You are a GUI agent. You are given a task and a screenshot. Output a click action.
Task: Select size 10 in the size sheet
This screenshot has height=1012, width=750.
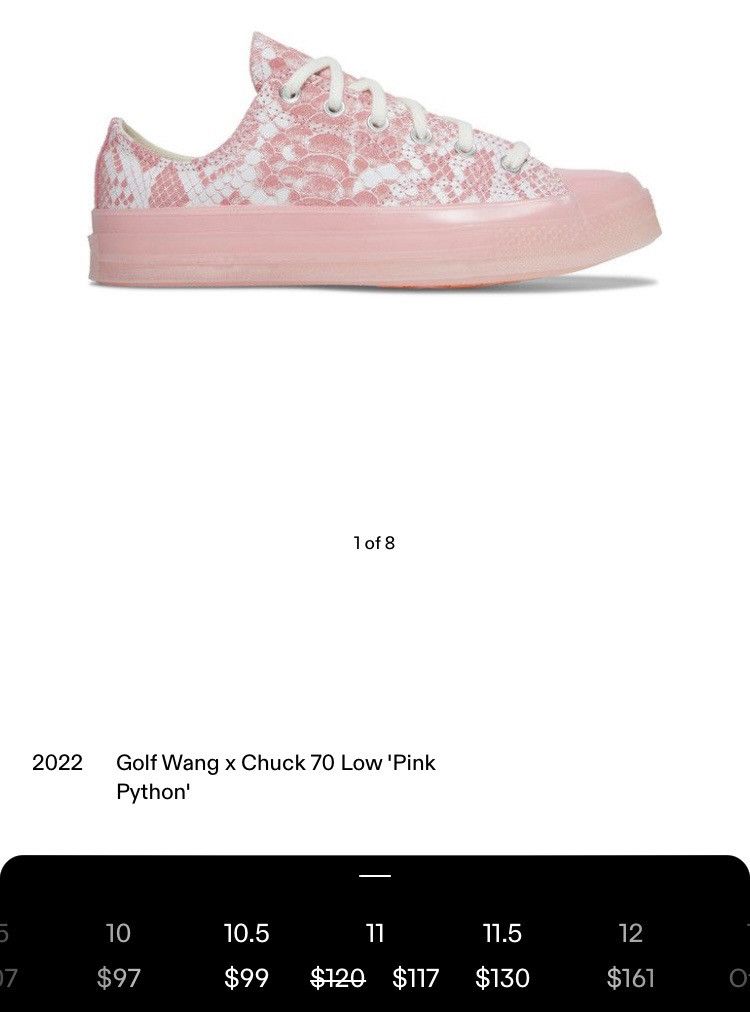tap(119, 934)
